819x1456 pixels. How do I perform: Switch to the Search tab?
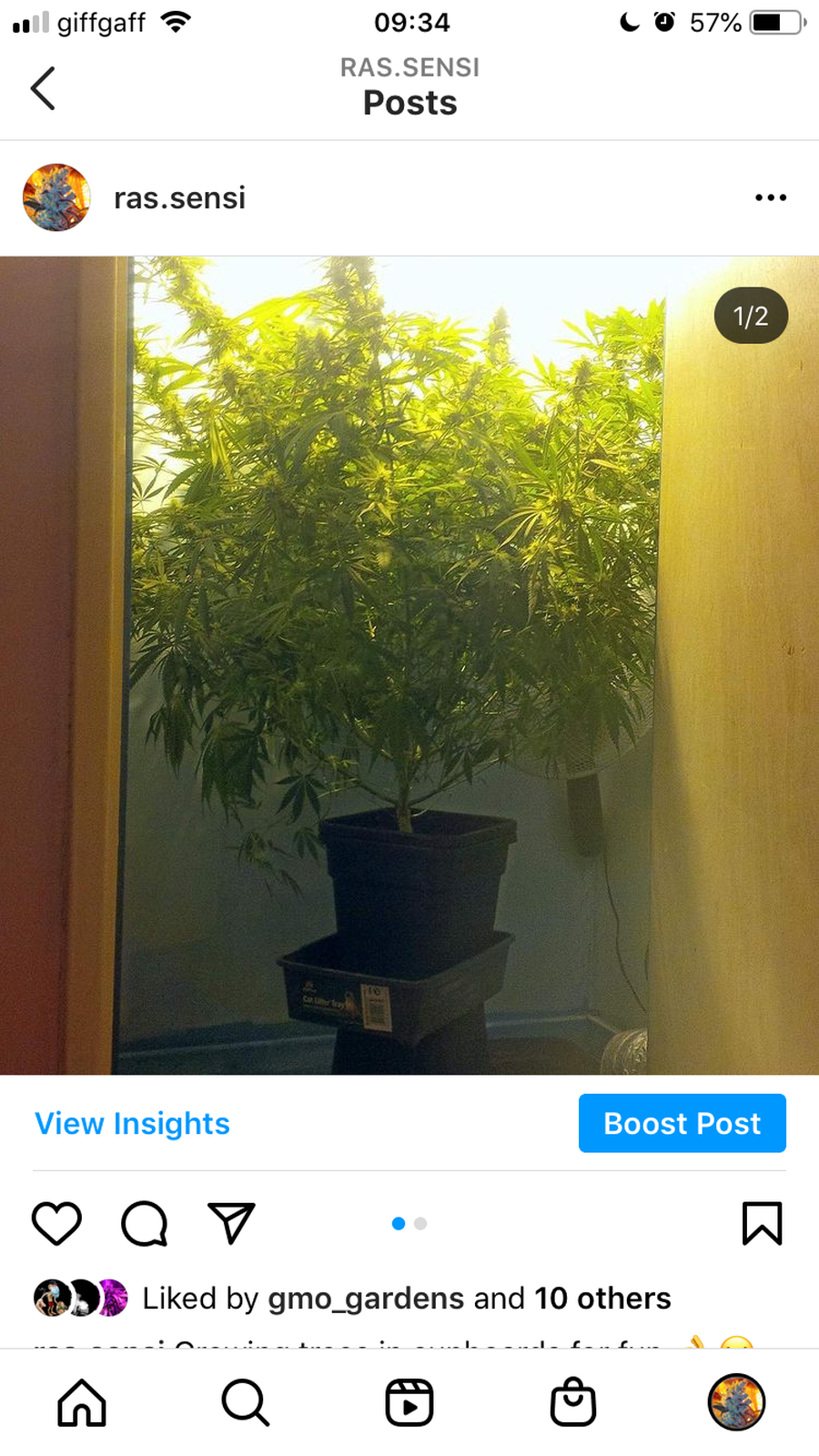tap(246, 1402)
